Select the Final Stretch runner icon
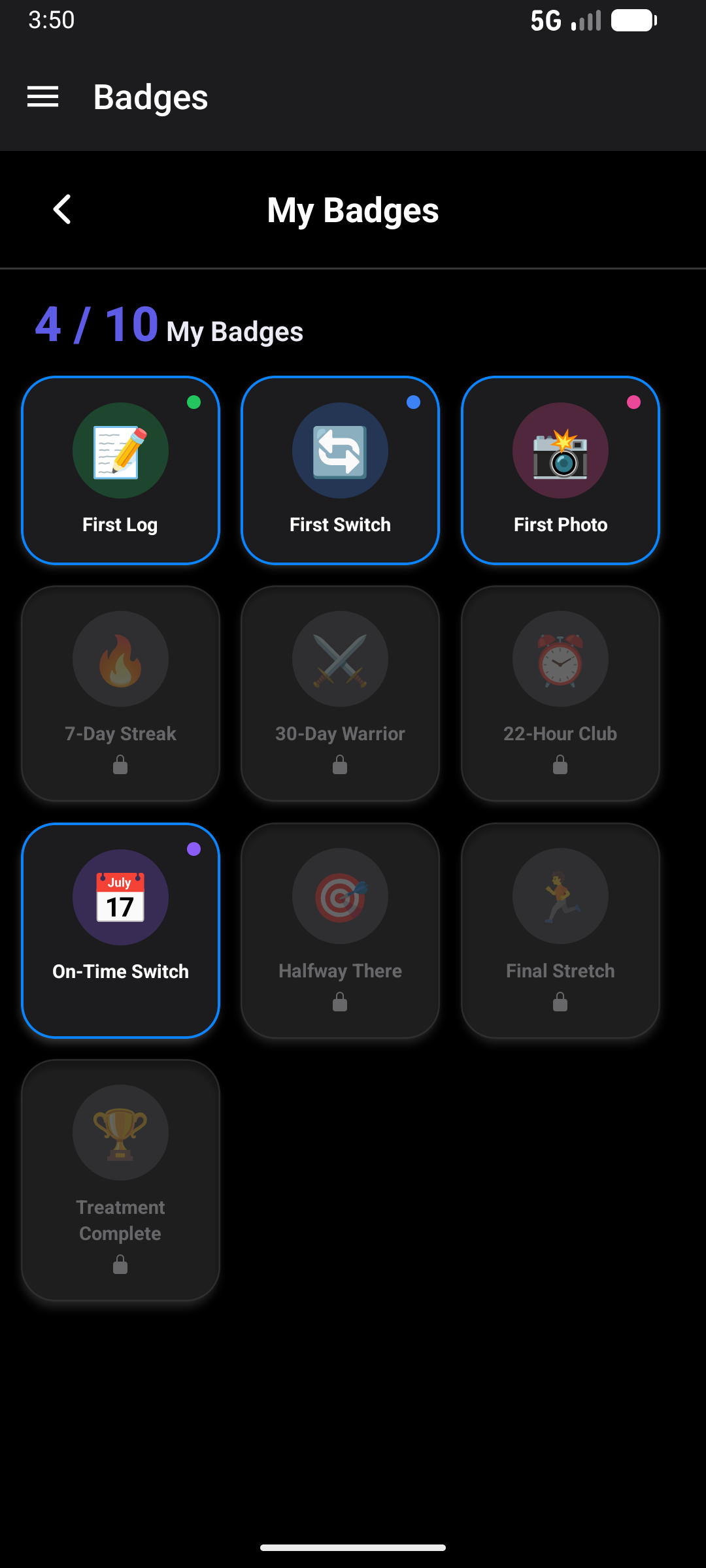Screen dimensions: 706x1568 [560, 897]
